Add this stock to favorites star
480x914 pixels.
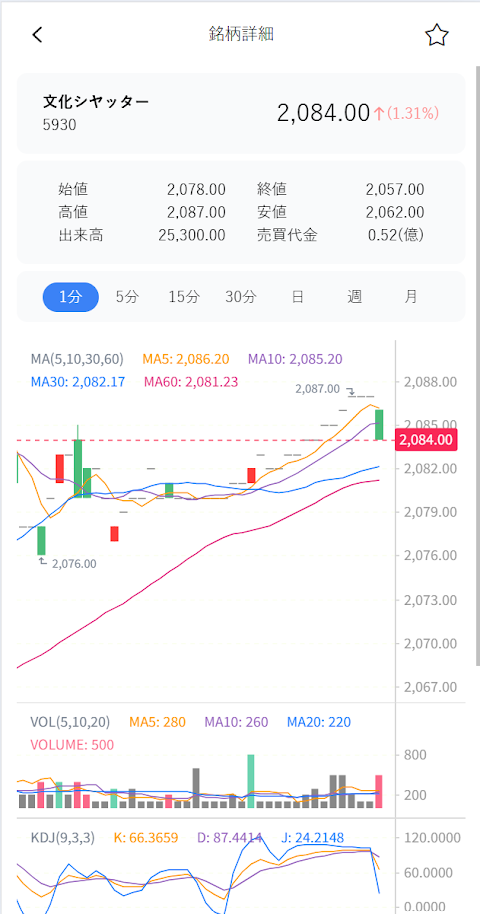(x=436, y=35)
